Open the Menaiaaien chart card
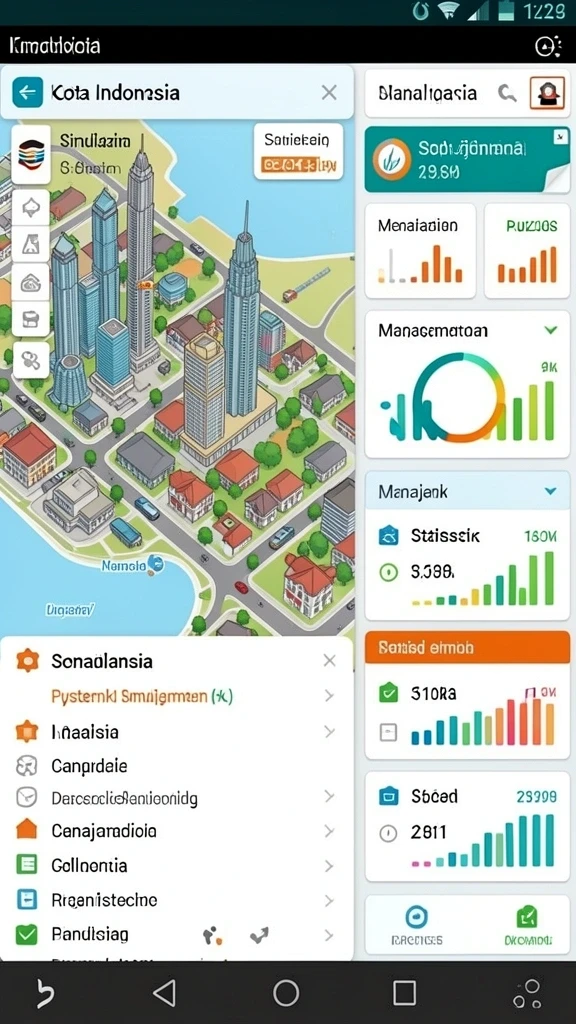Image resolution: width=576 pixels, height=1024 pixels. tap(420, 251)
